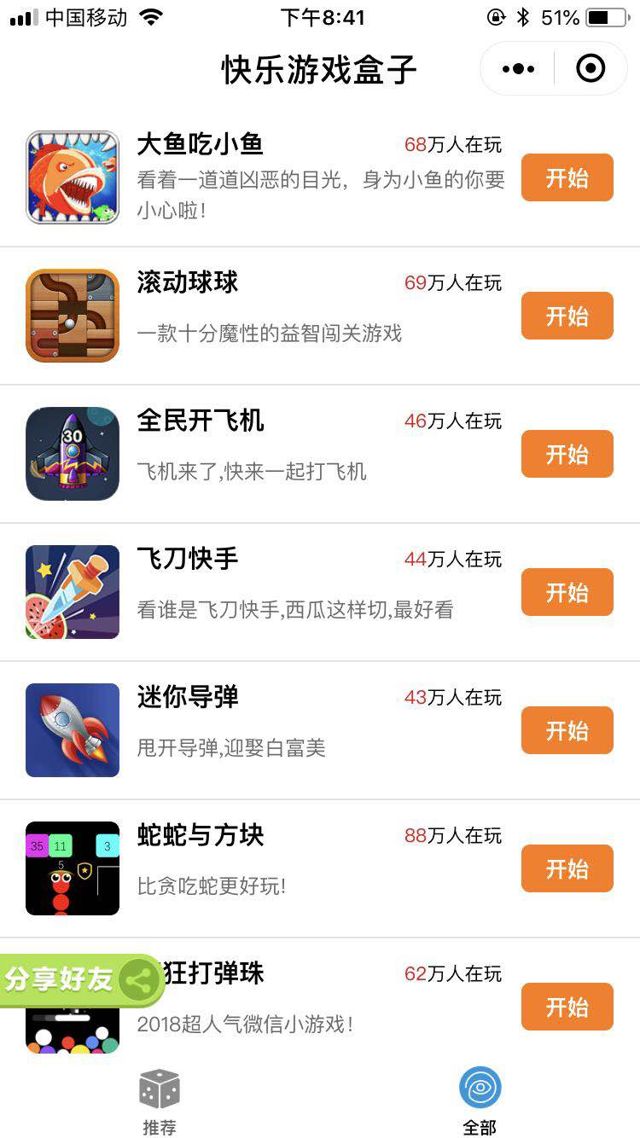Begin the 迷你导弹 game
Viewport: 640px width, 1138px height.
[567, 730]
